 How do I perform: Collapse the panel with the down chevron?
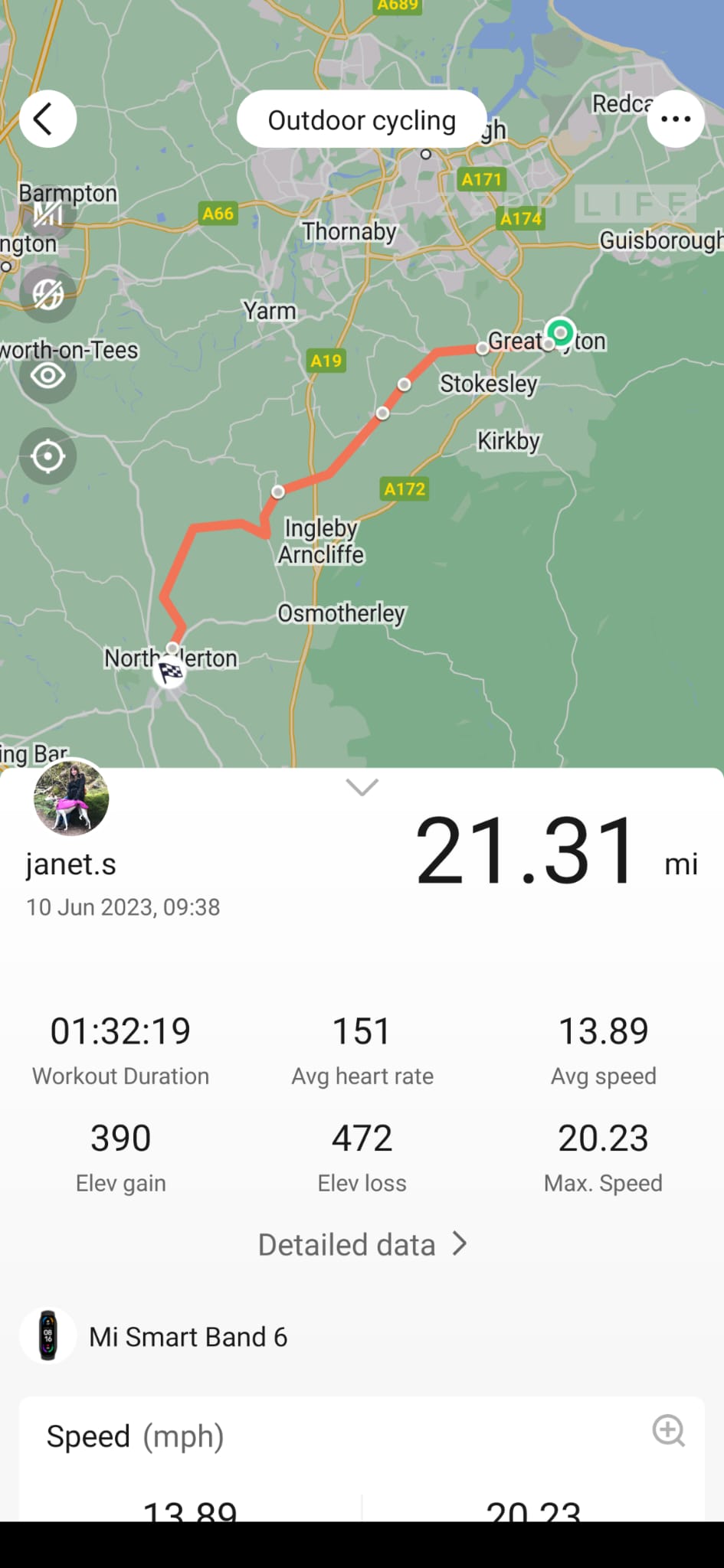coord(362,787)
